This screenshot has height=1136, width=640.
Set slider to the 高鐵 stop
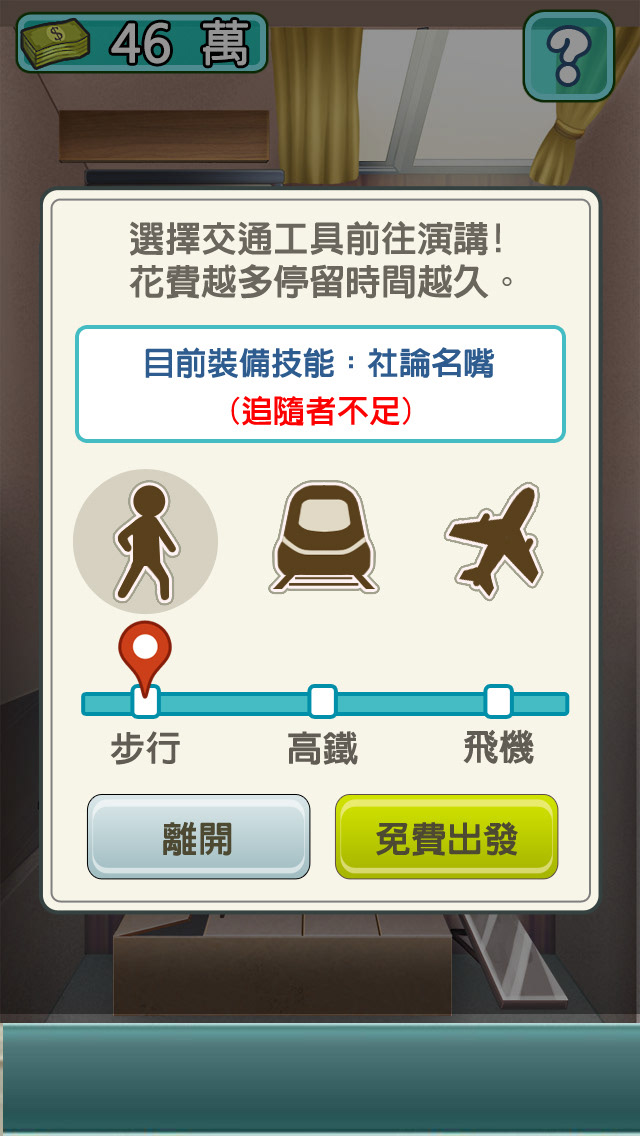(323, 701)
